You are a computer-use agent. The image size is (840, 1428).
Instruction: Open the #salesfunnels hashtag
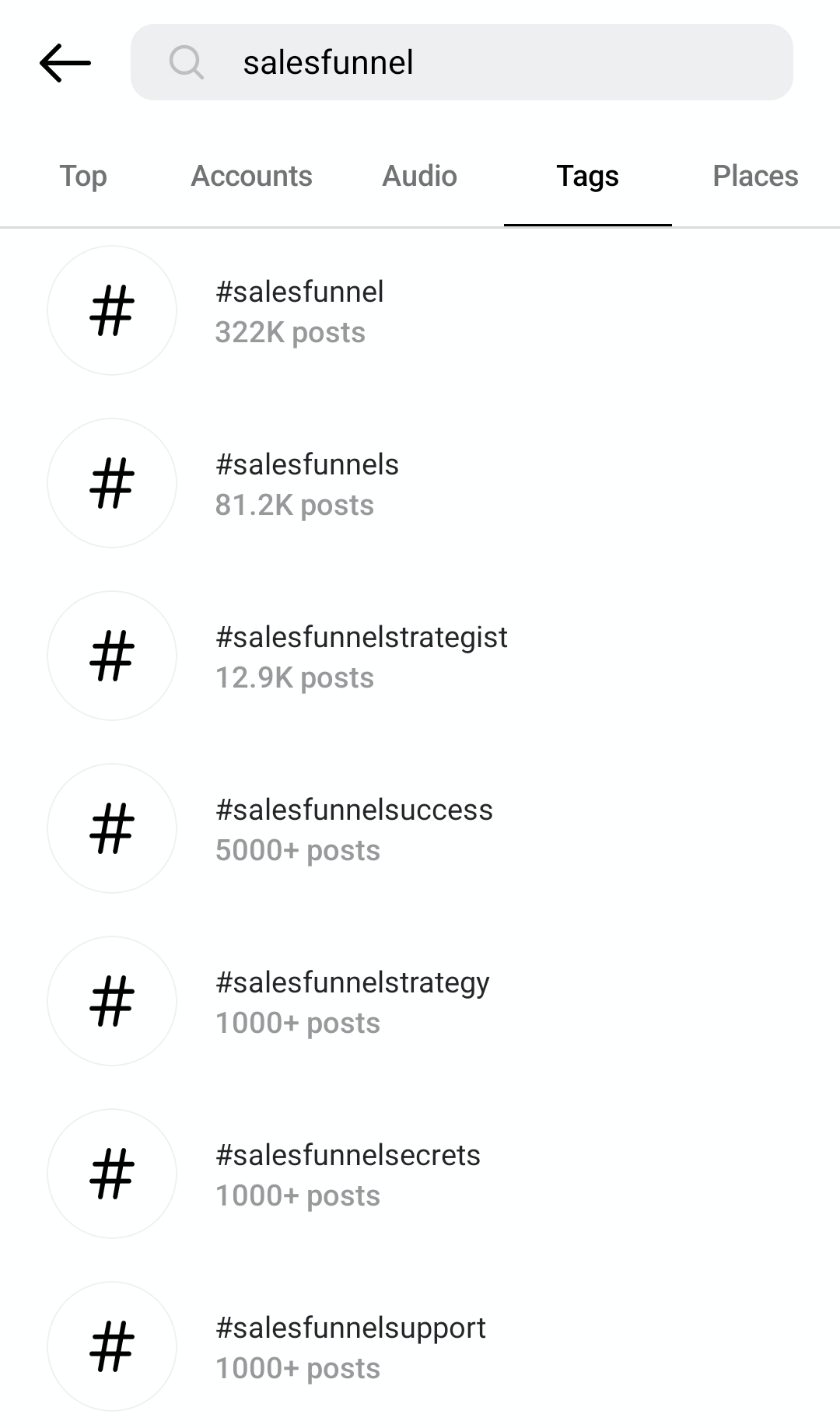click(420, 484)
